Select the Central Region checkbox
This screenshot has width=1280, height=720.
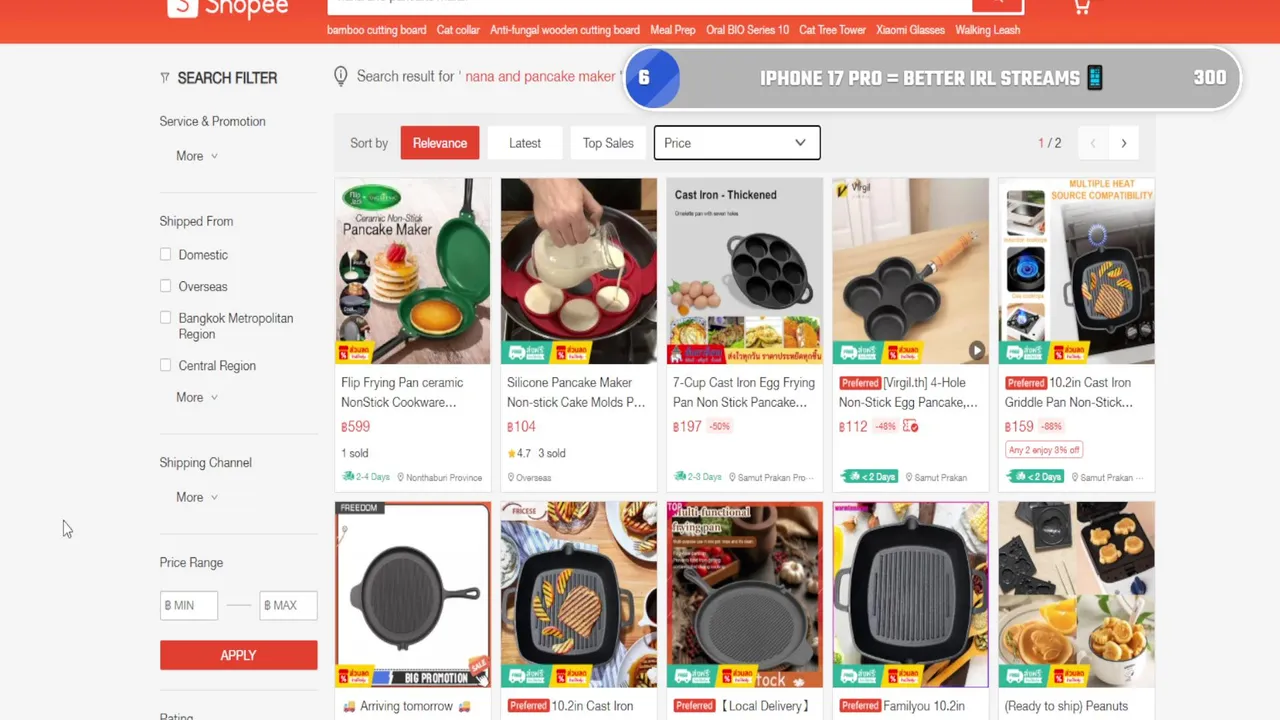point(166,366)
